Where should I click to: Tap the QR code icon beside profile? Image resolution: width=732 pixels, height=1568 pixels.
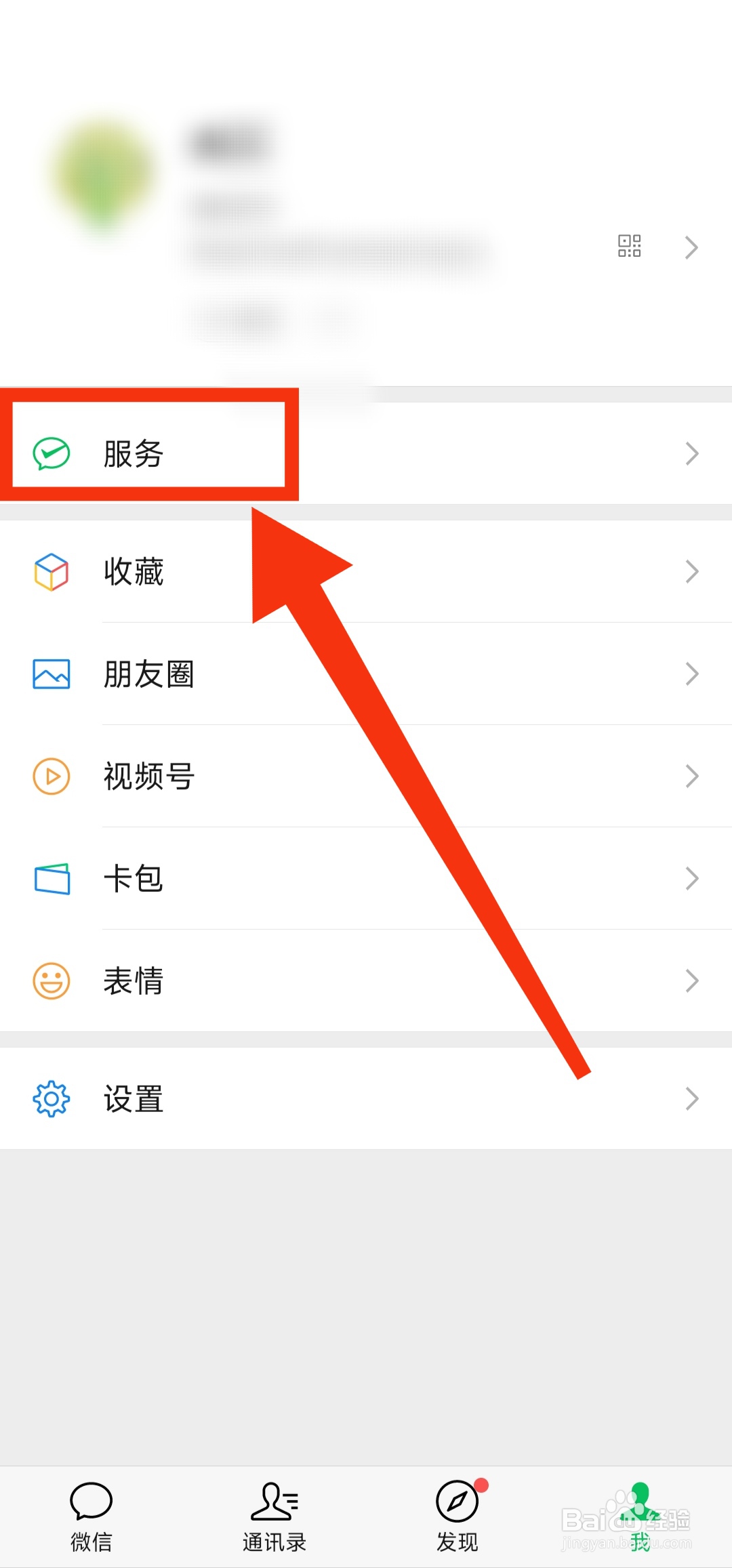(x=630, y=248)
